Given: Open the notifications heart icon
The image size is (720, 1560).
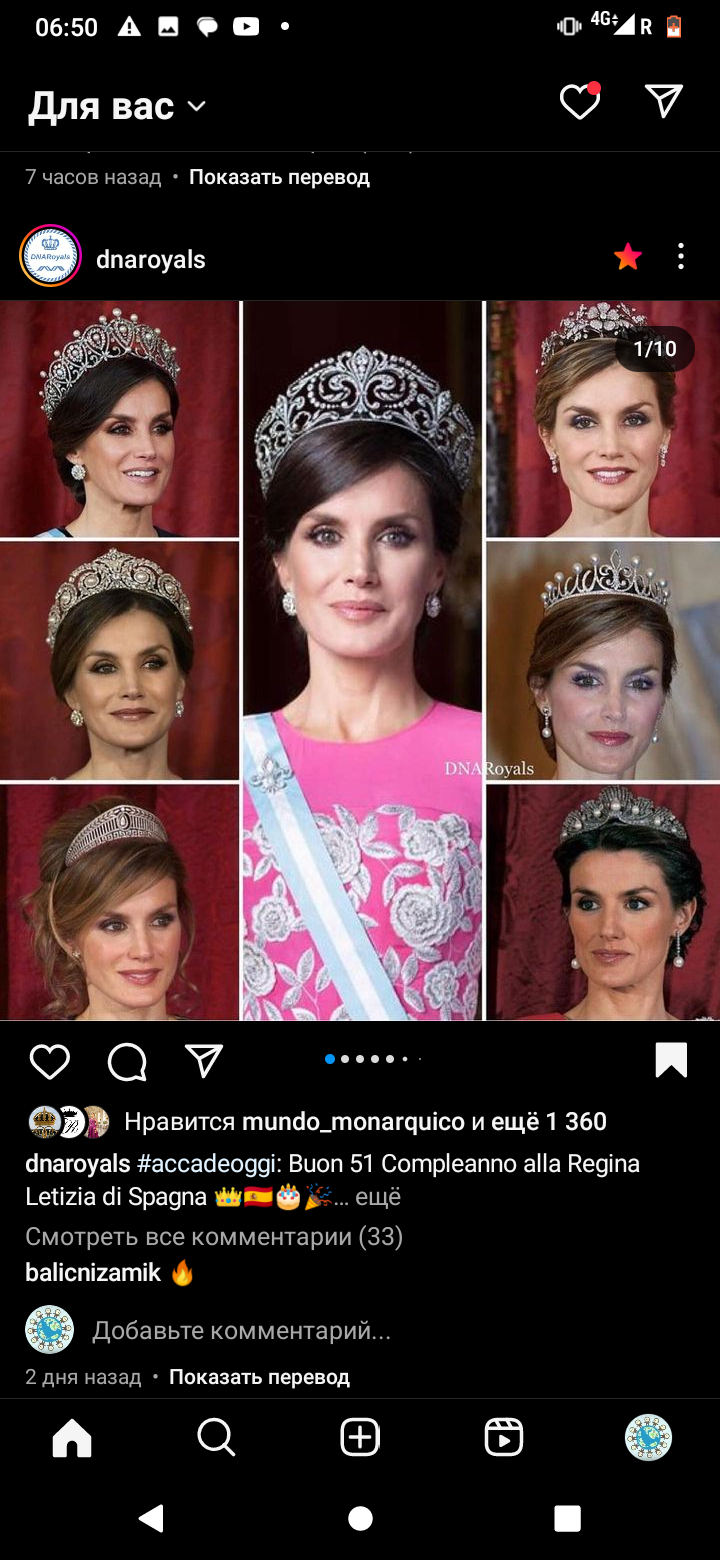Looking at the screenshot, I should [579, 101].
